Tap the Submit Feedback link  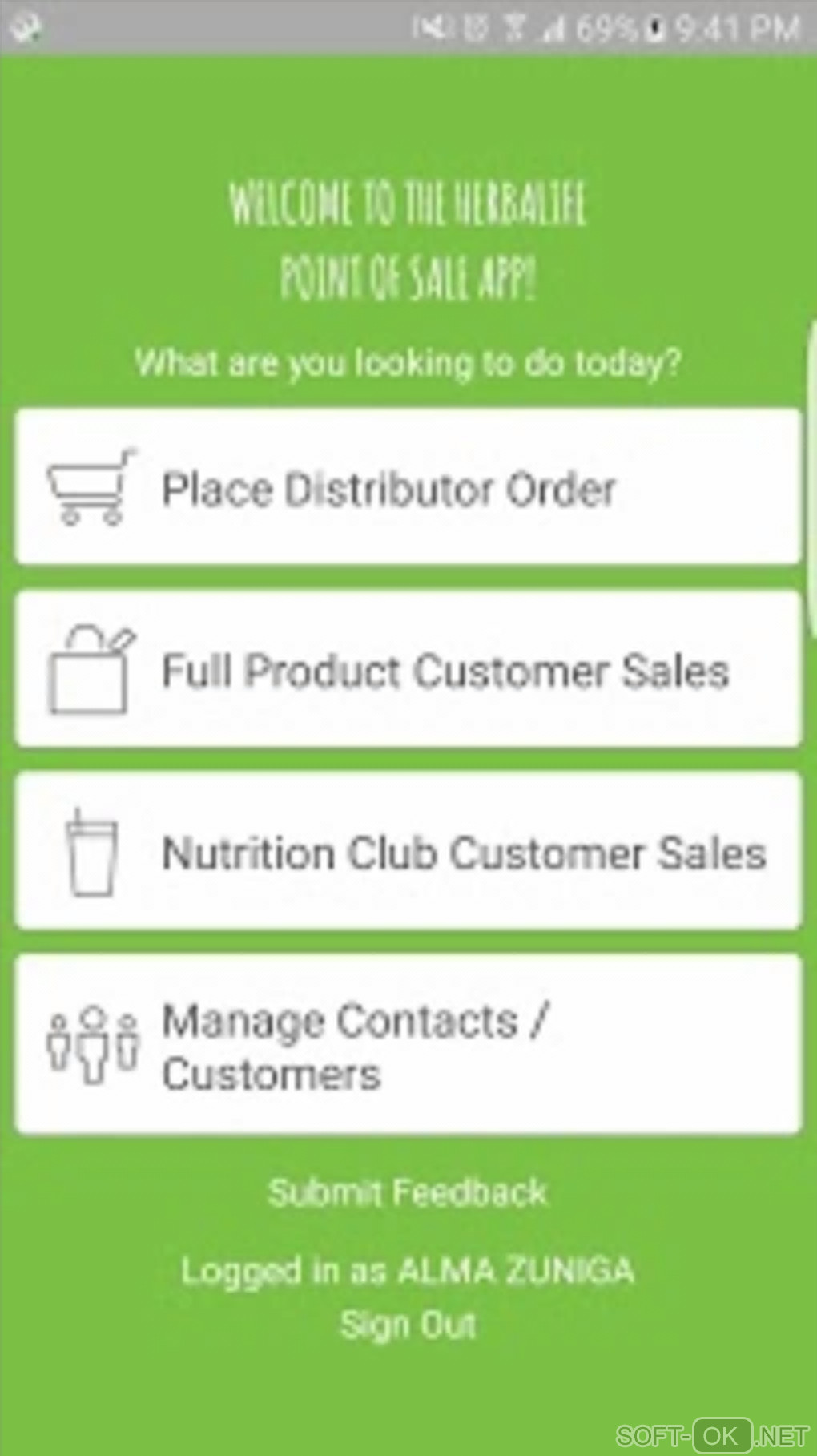[x=408, y=1192]
